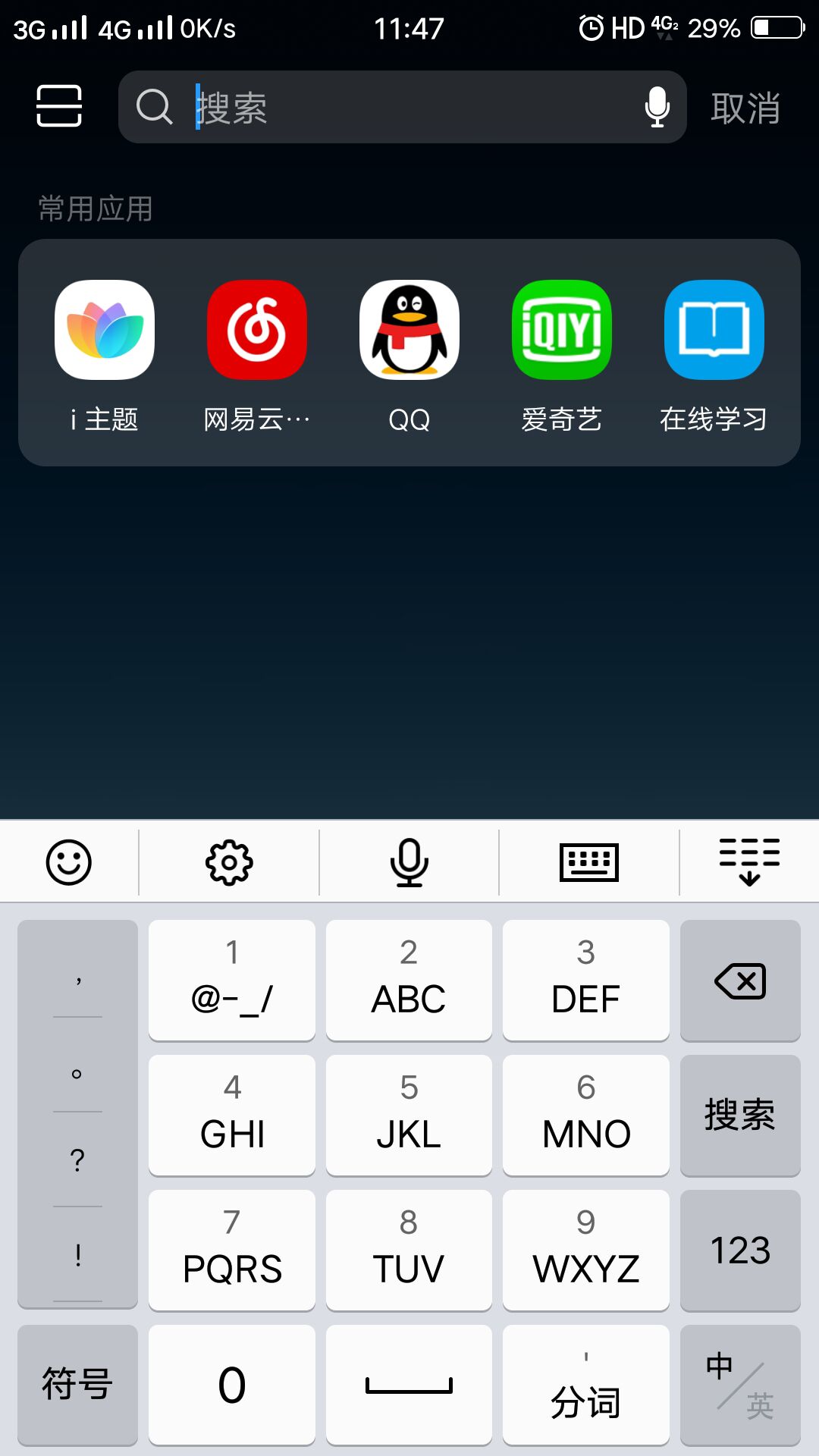
Task: Open the 在线学习 app
Action: click(714, 331)
